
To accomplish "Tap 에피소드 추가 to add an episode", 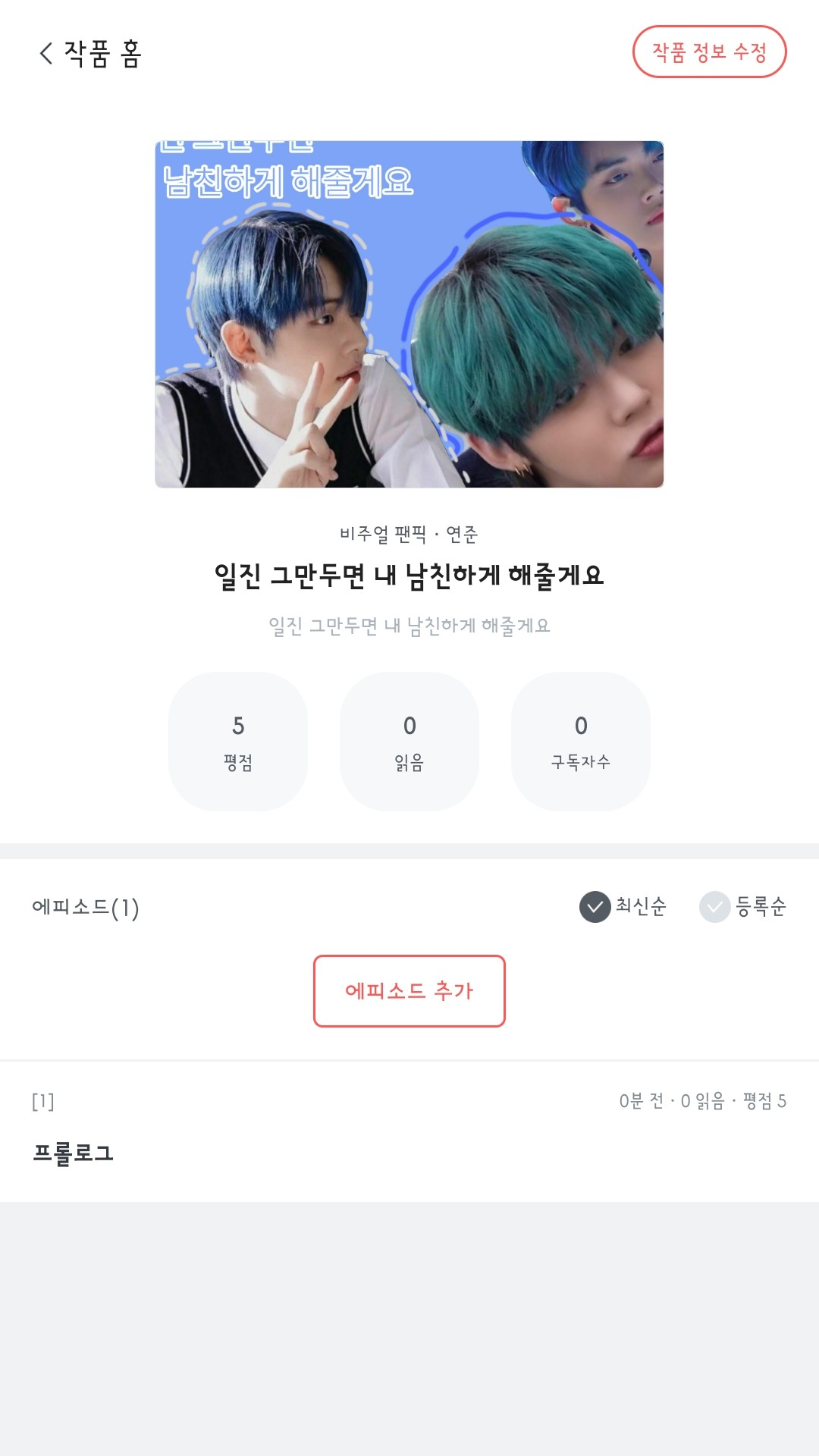I will (x=409, y=990).
